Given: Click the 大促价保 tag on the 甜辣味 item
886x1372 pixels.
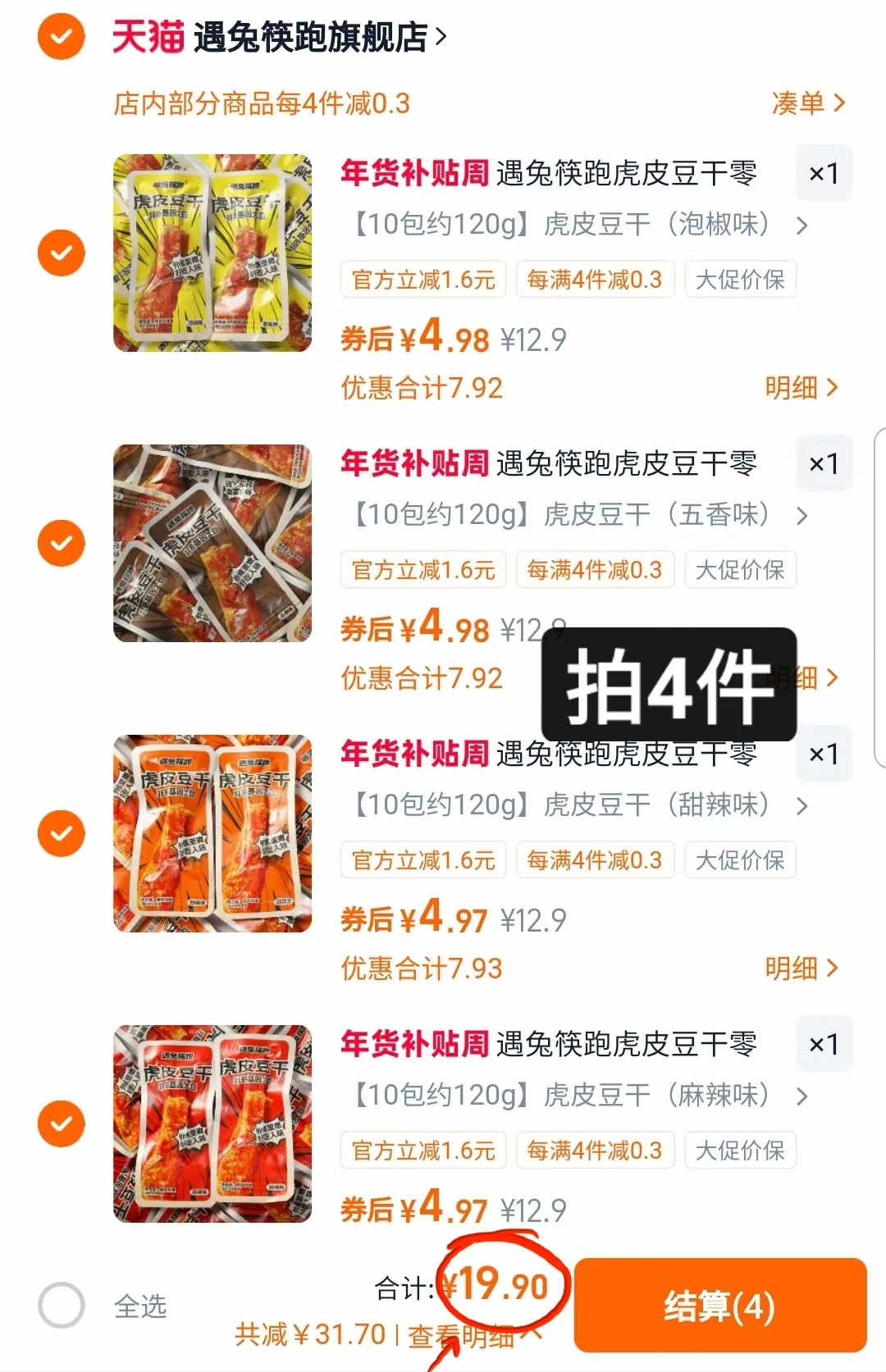Looking at the screenshot, I should click(739, 859).
